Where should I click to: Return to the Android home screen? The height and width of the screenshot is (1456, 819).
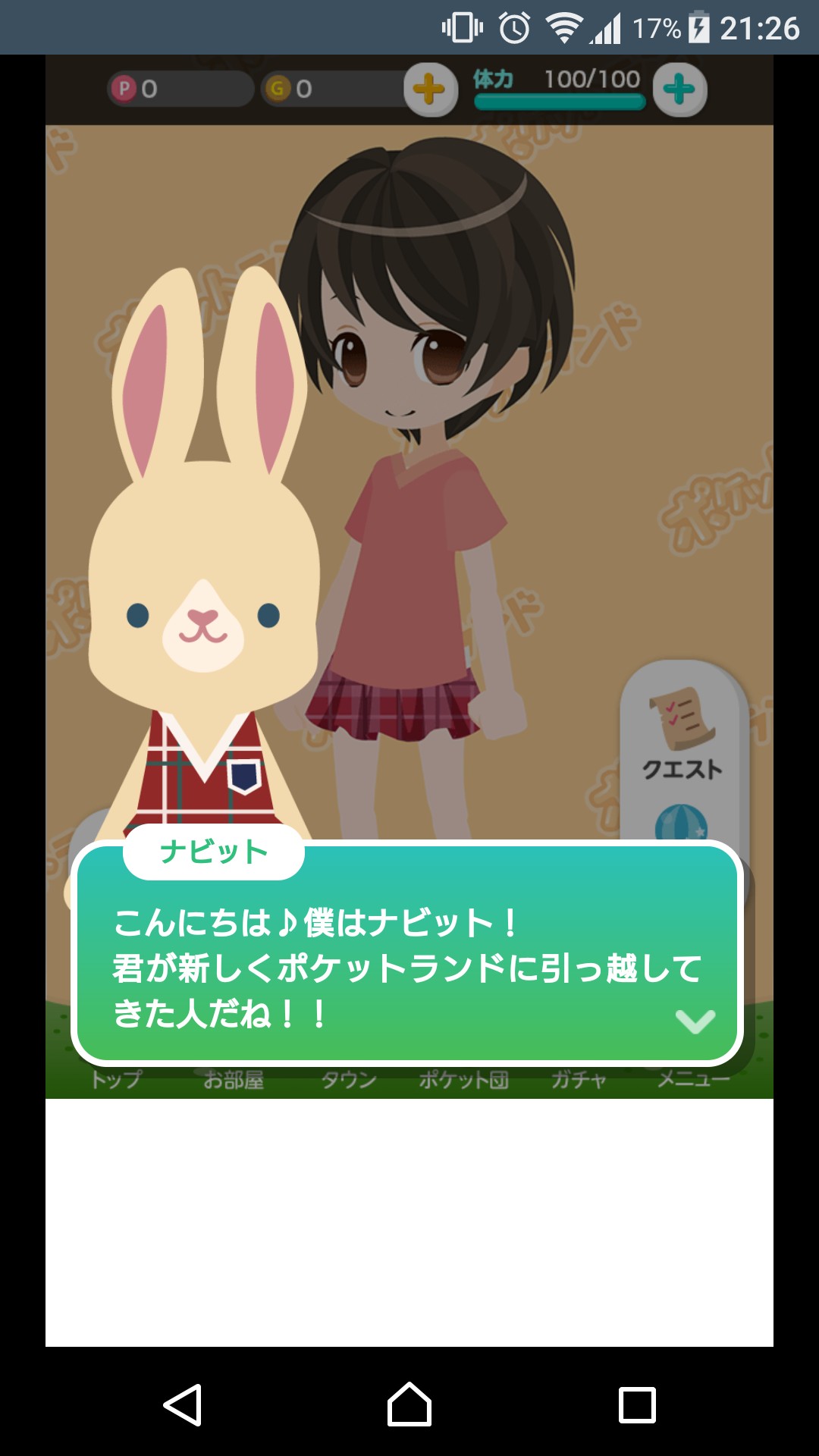coord(409,1404)
